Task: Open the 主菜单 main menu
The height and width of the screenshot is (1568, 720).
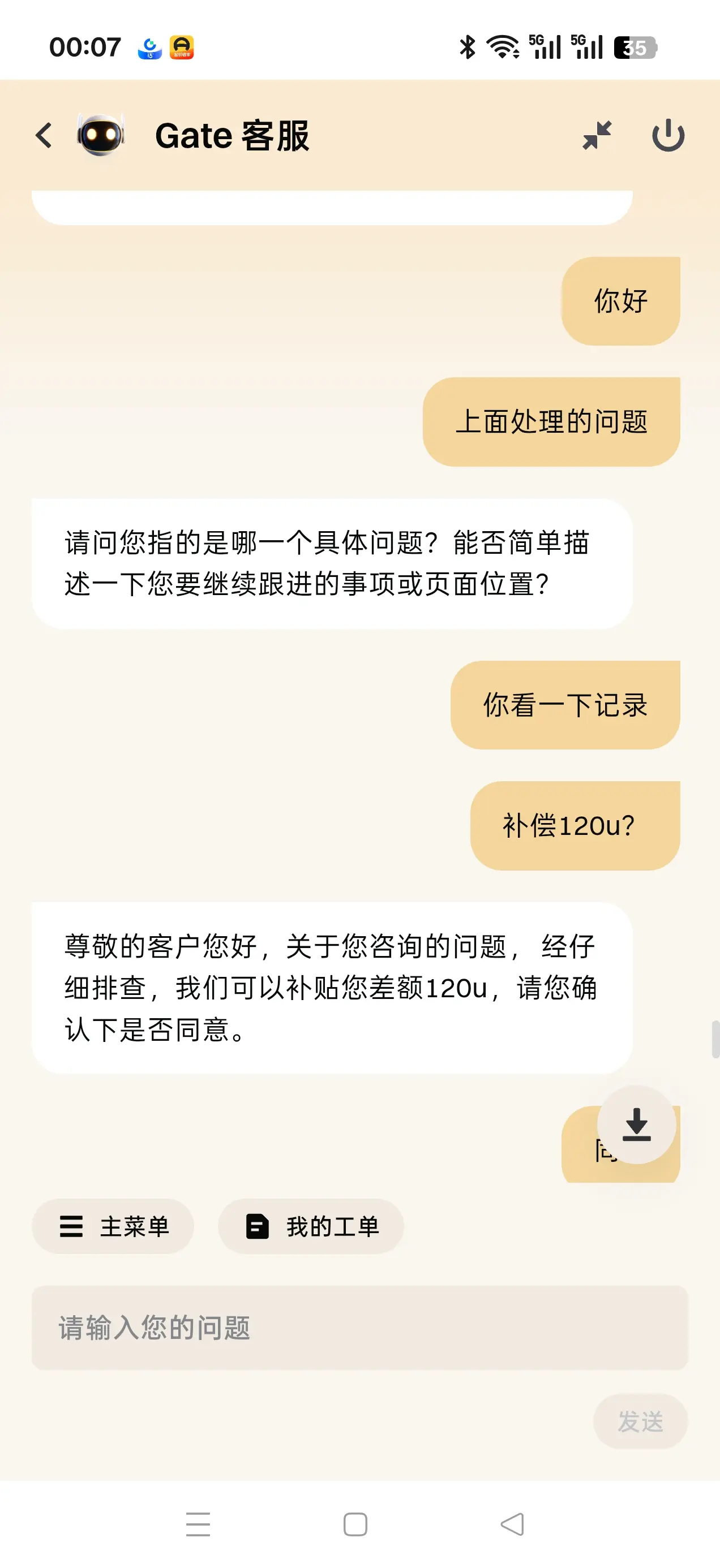Action: point(113,1226)
